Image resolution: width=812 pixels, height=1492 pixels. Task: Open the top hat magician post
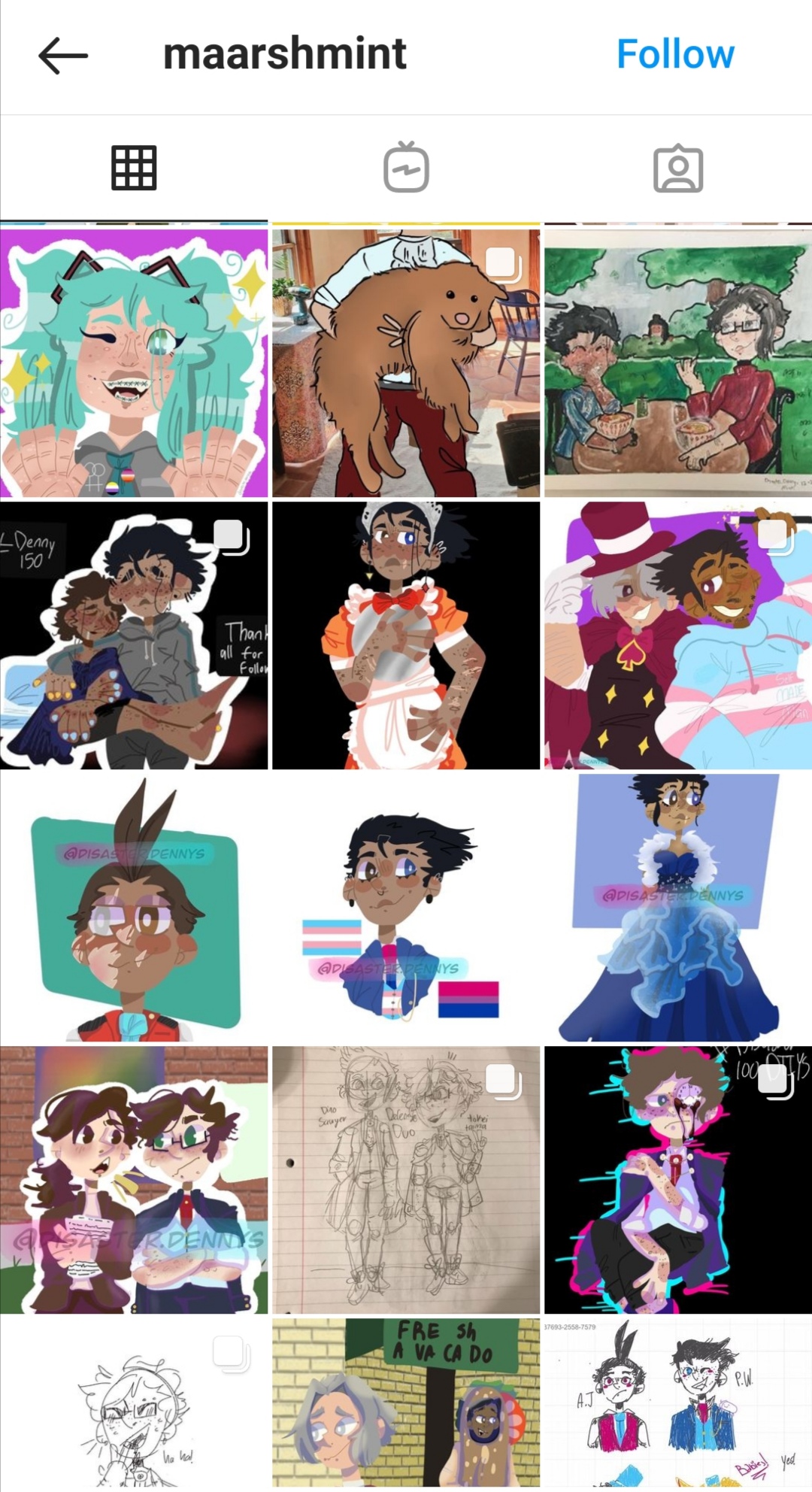pos(678,635)
